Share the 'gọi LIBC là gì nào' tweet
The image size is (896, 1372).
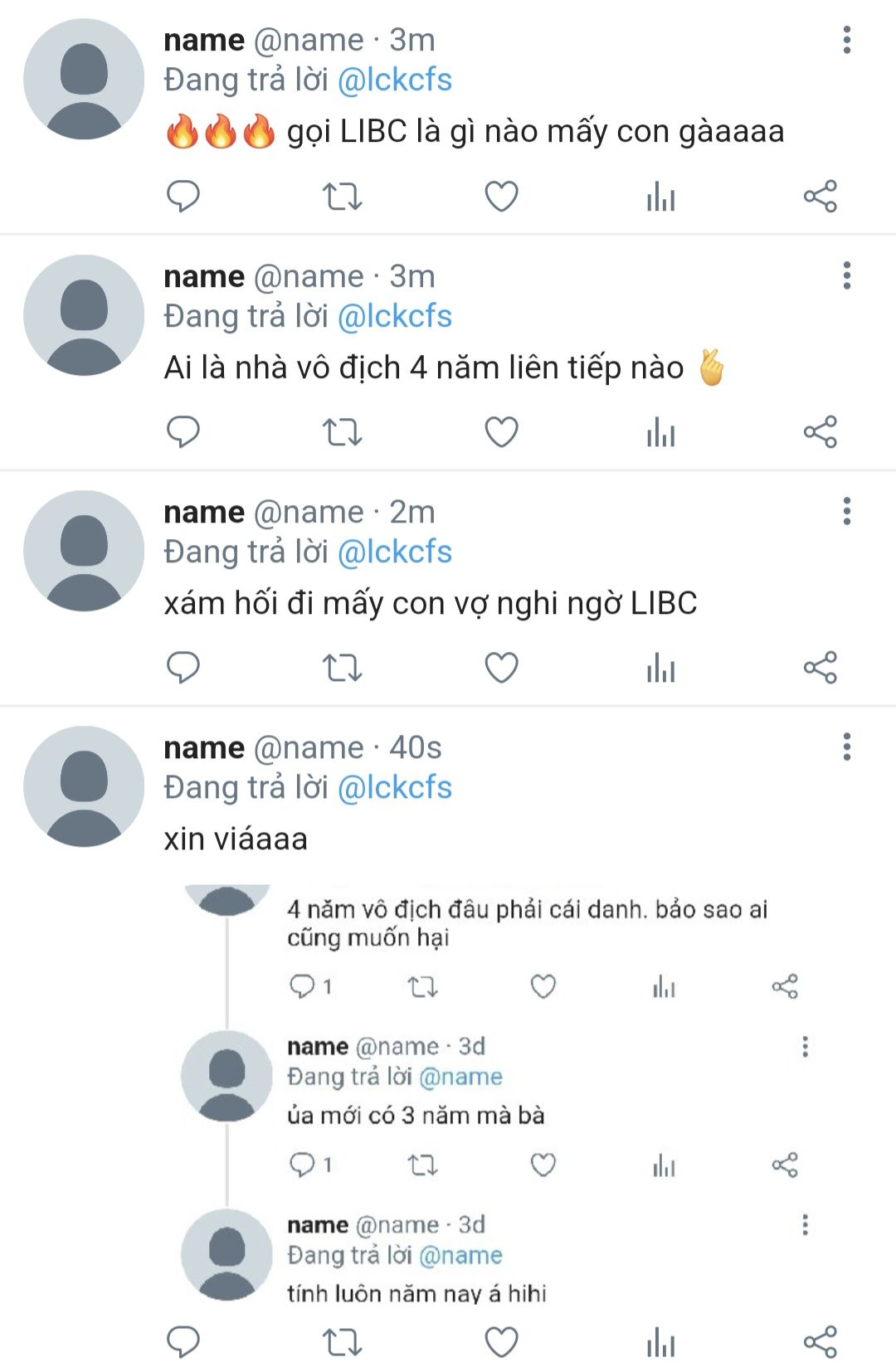tap(820, 197)
